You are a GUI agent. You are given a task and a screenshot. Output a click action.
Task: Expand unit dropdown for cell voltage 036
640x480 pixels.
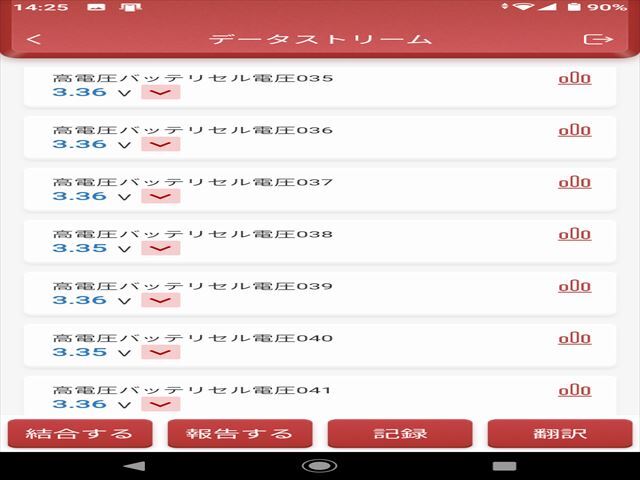coord(160,144)
